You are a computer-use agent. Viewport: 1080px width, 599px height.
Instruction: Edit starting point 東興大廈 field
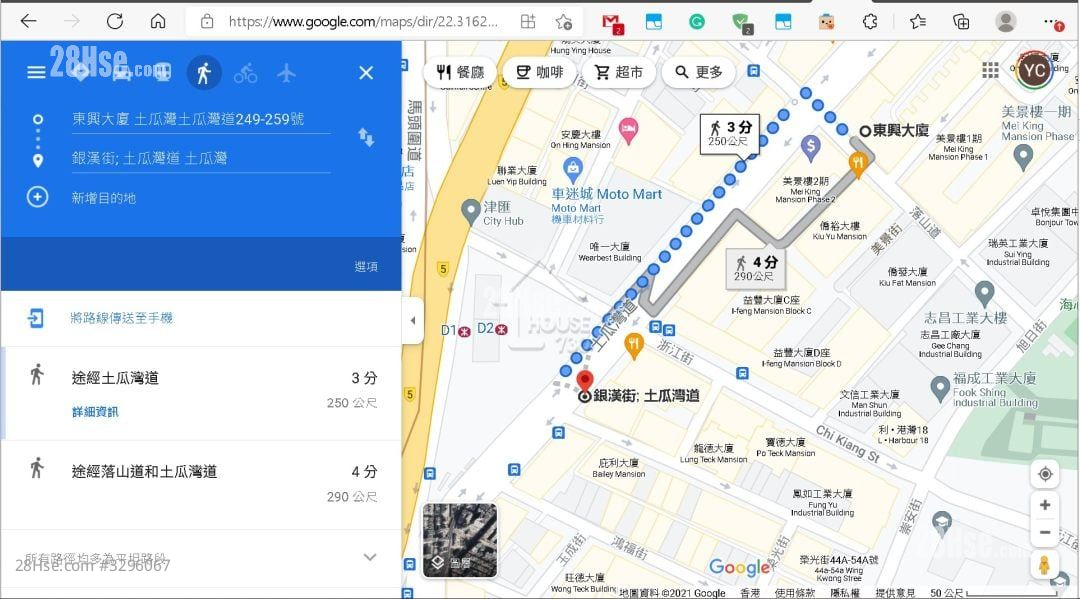pos(200,119)
